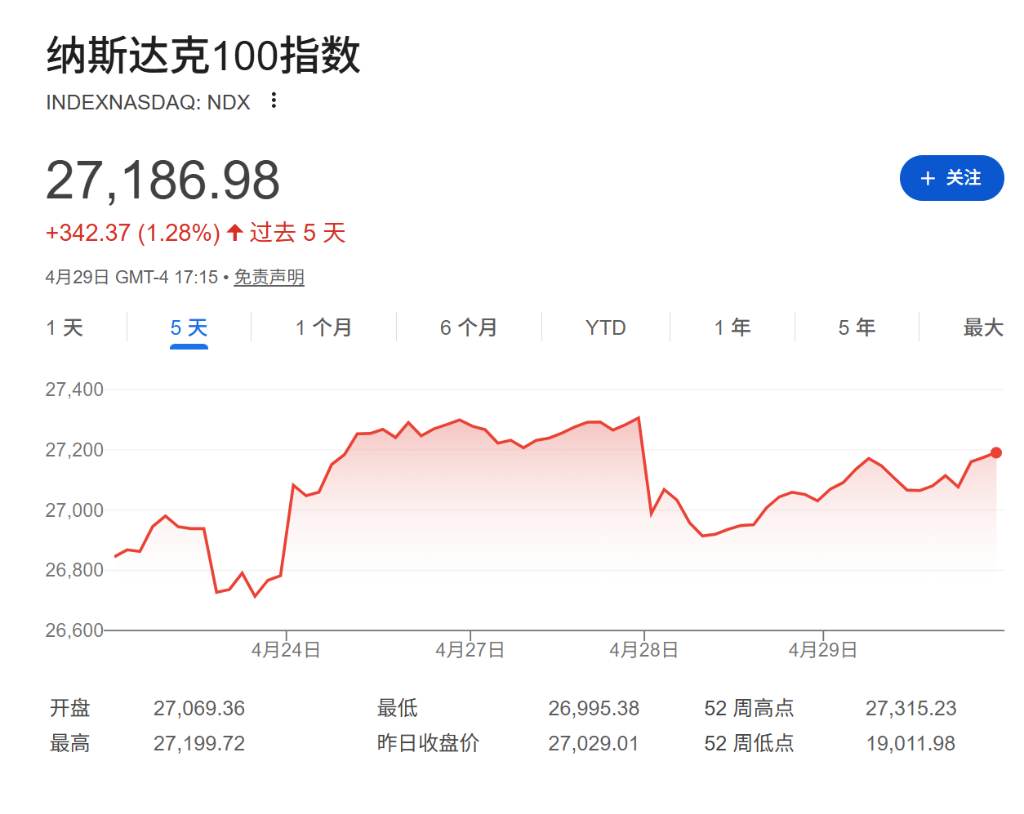Open the overflow menu beside NDX

274,101
